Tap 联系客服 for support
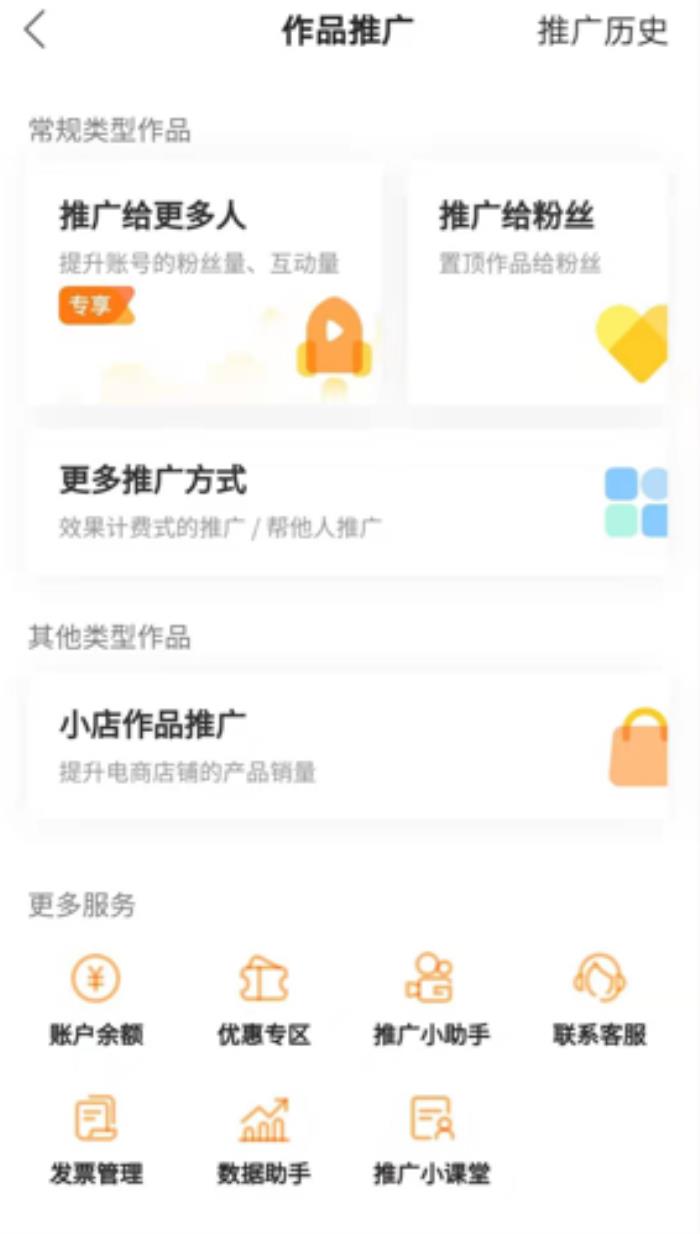The height and width of the screenshot is (1234, 700). (600, 998)
